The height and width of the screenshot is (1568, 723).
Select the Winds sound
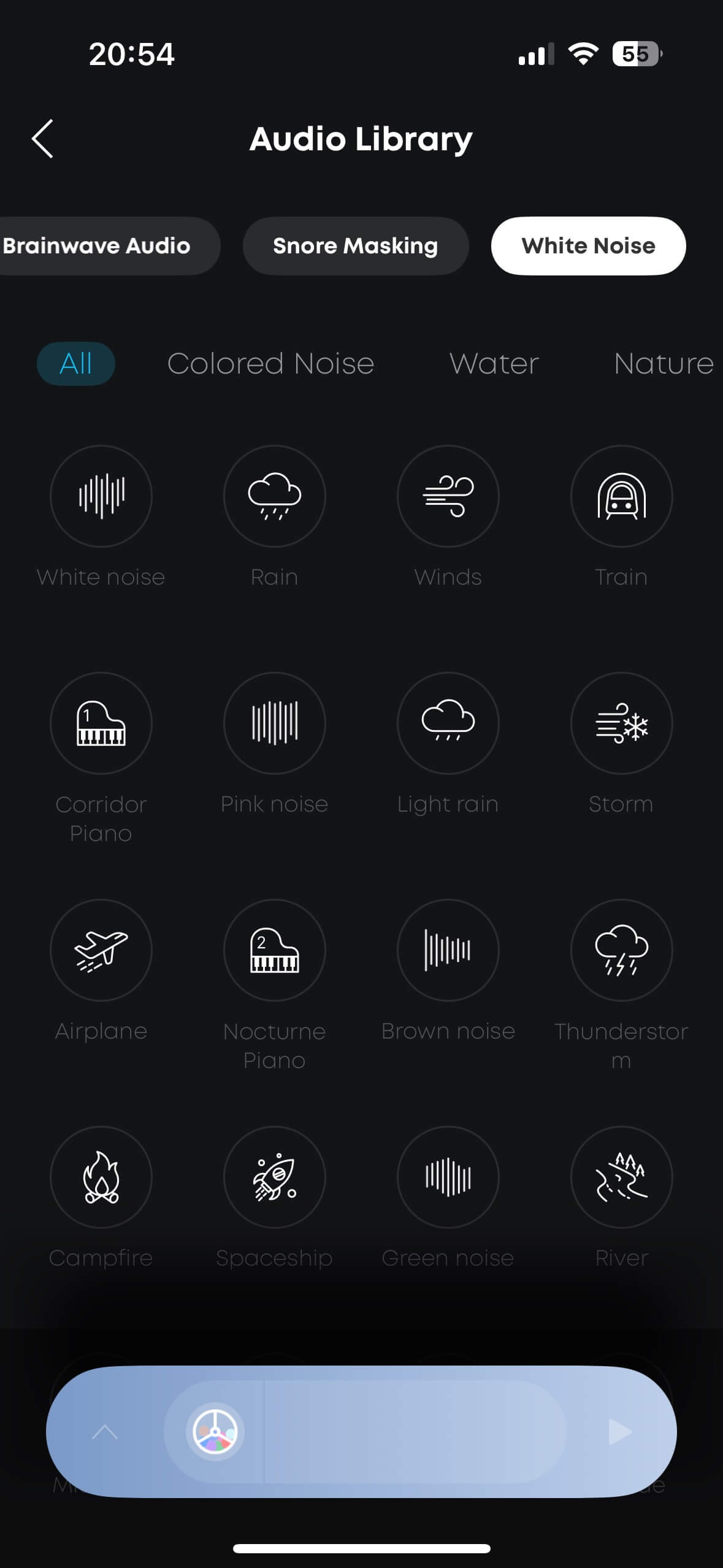pos(448,496)
